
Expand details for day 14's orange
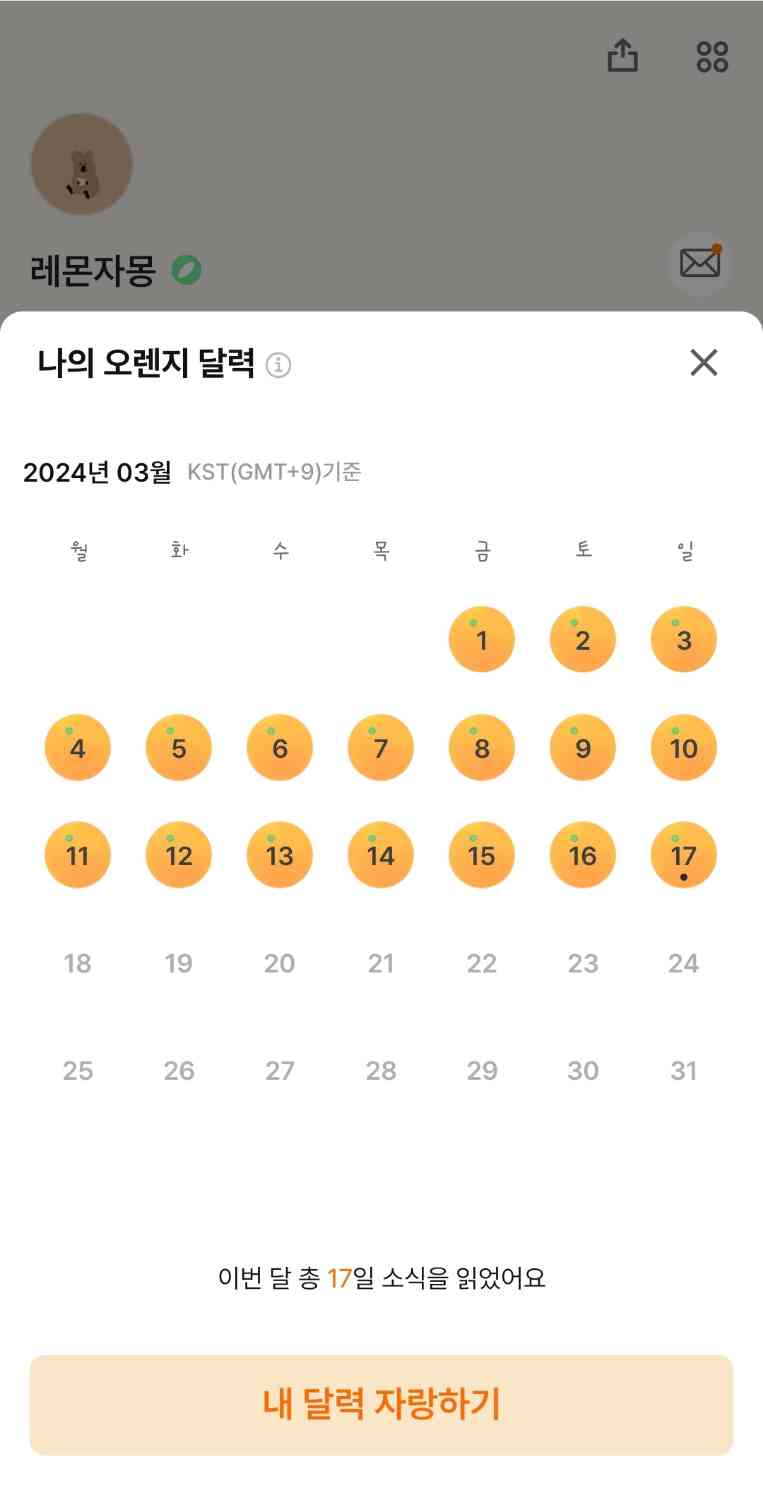pyautogui.click(x=380, y=855)
